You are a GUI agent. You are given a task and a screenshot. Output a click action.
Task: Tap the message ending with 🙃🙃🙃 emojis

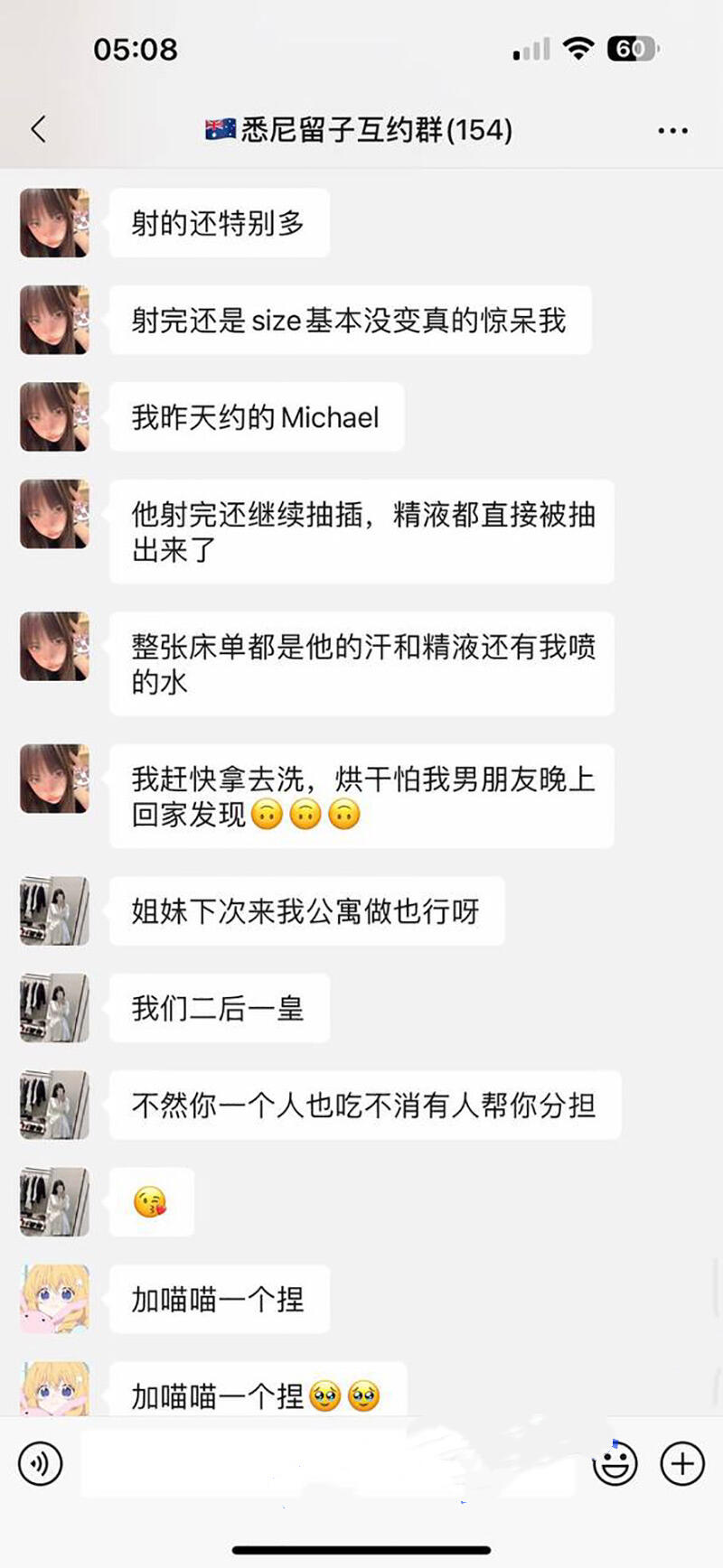tap(361, 797)
